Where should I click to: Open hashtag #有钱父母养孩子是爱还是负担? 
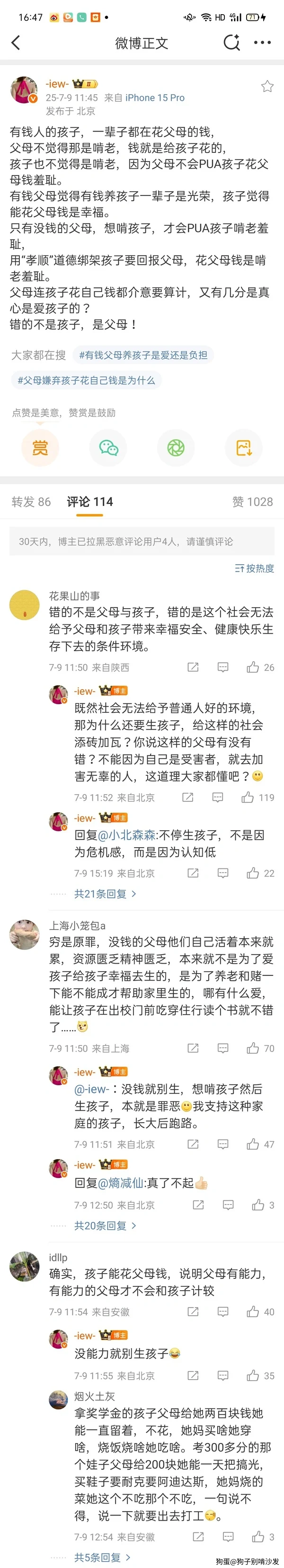[143, 355]
